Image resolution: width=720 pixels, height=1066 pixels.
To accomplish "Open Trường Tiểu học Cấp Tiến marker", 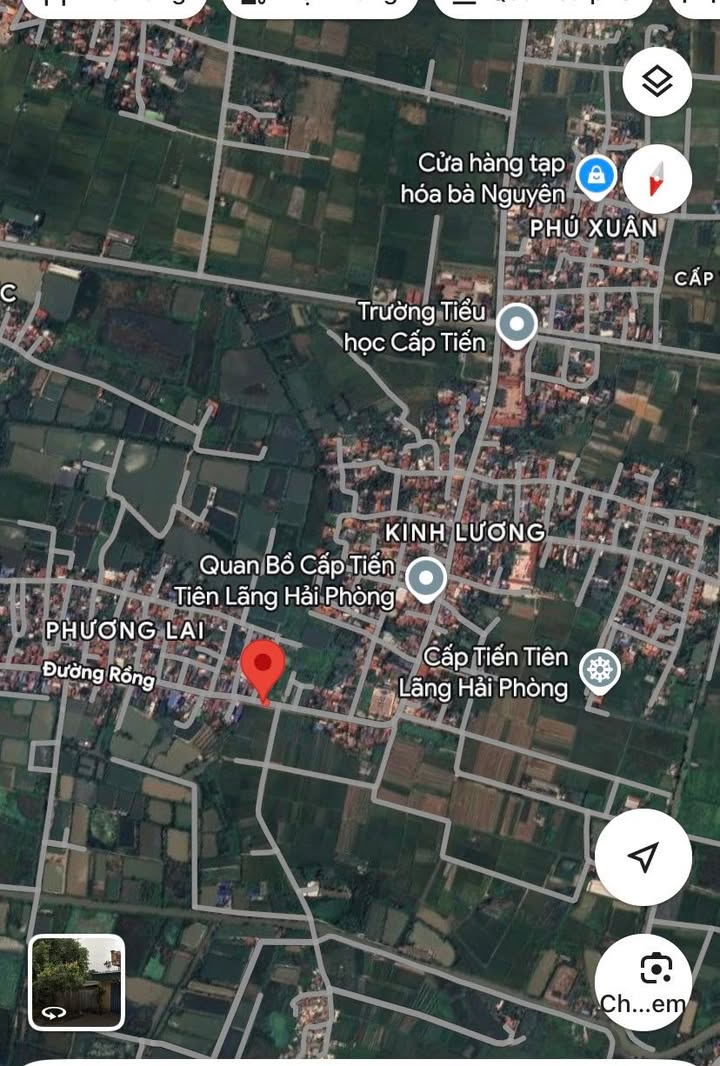I will [517, 324].
